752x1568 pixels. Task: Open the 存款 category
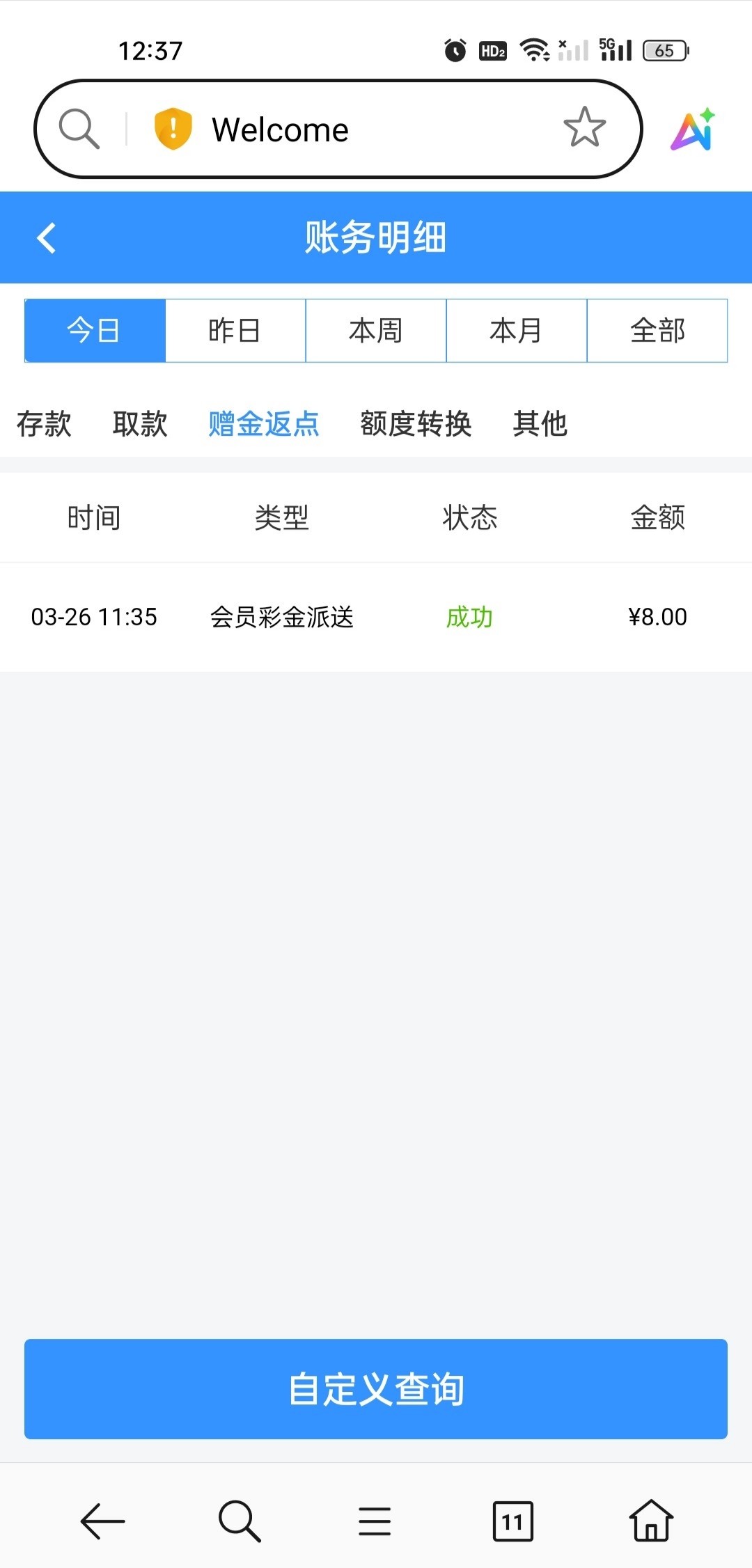[x=44, y=423]
